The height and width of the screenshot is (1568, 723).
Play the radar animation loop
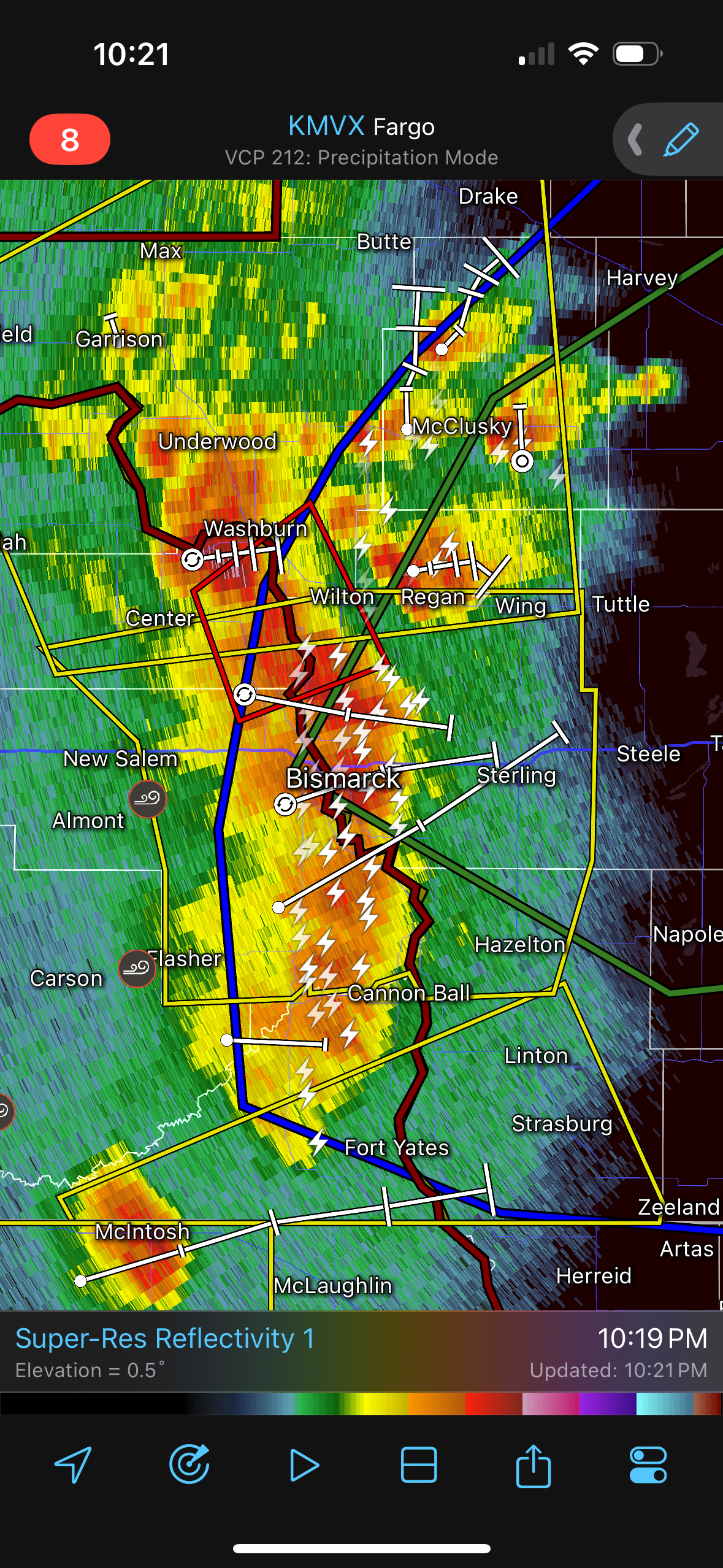(304, 1465)
